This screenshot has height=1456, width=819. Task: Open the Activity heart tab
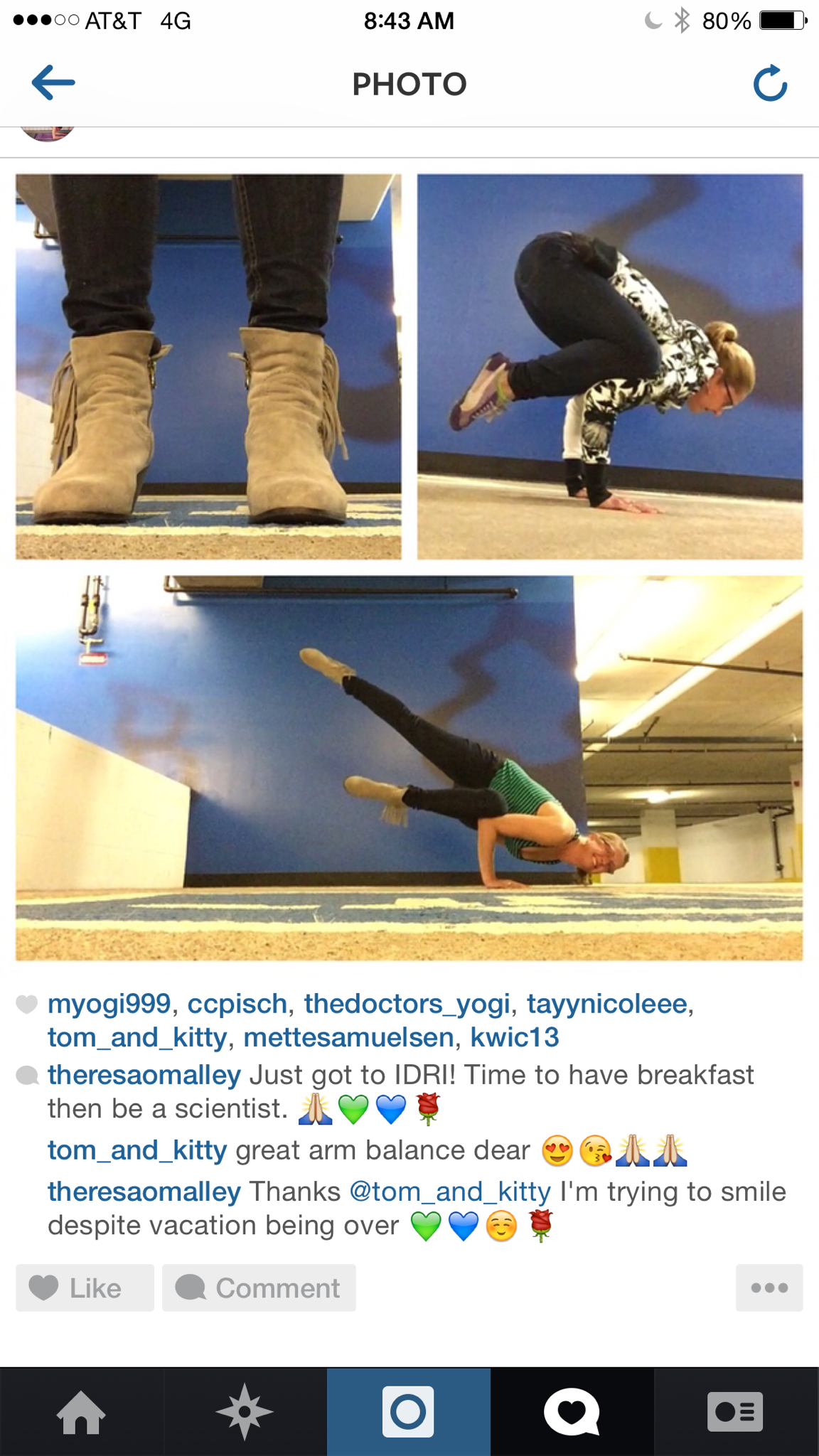pyautogui.click(x=572, y=1412)
